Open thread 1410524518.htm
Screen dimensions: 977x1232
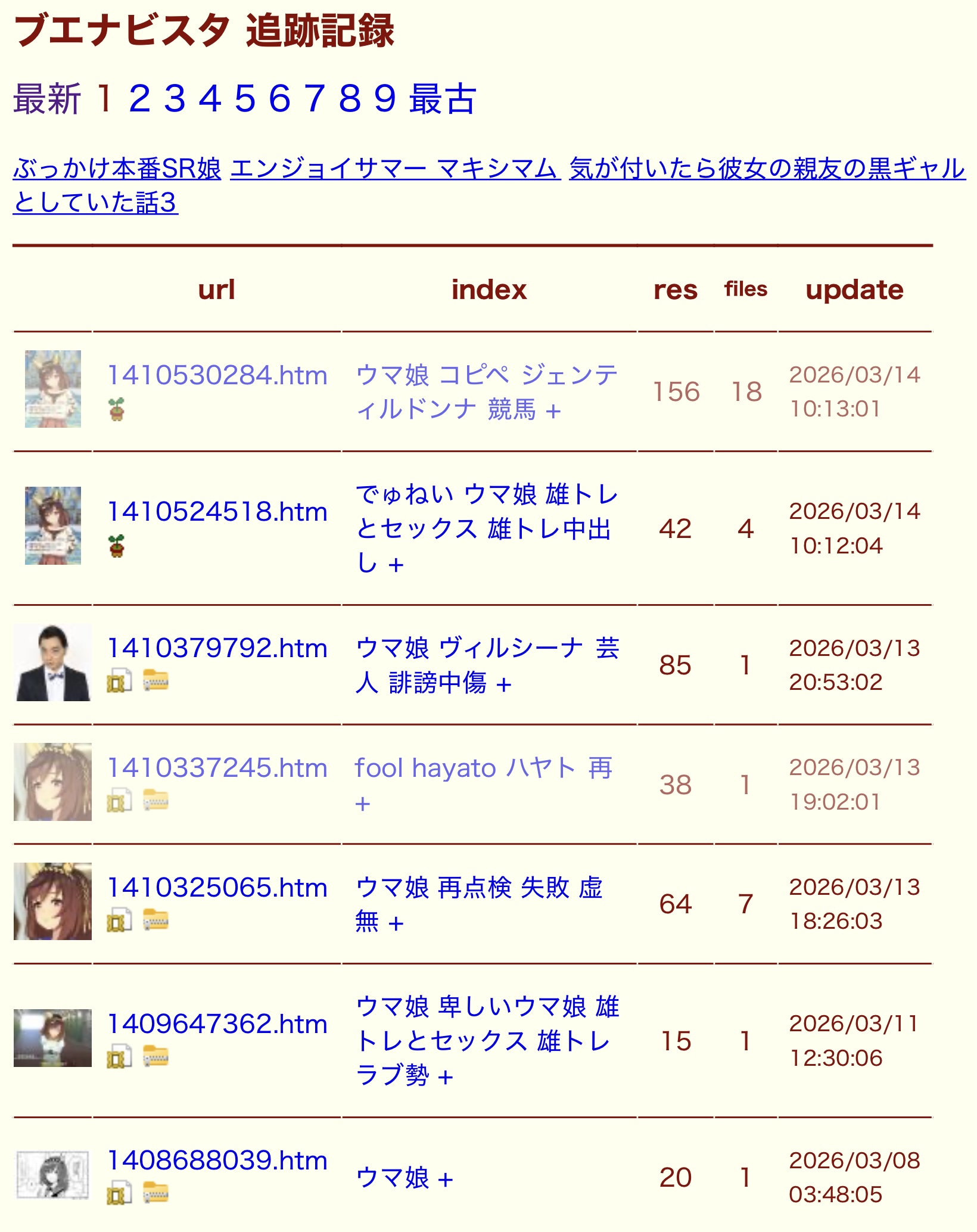217,512
